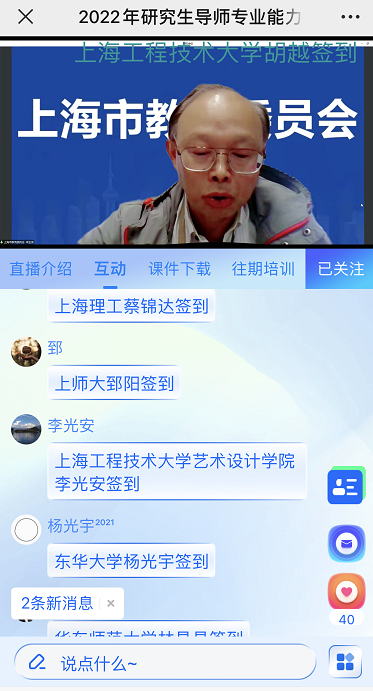Open 李光安's avatar
Viewport: 373px width, 691px height.
tap(26, 429)
